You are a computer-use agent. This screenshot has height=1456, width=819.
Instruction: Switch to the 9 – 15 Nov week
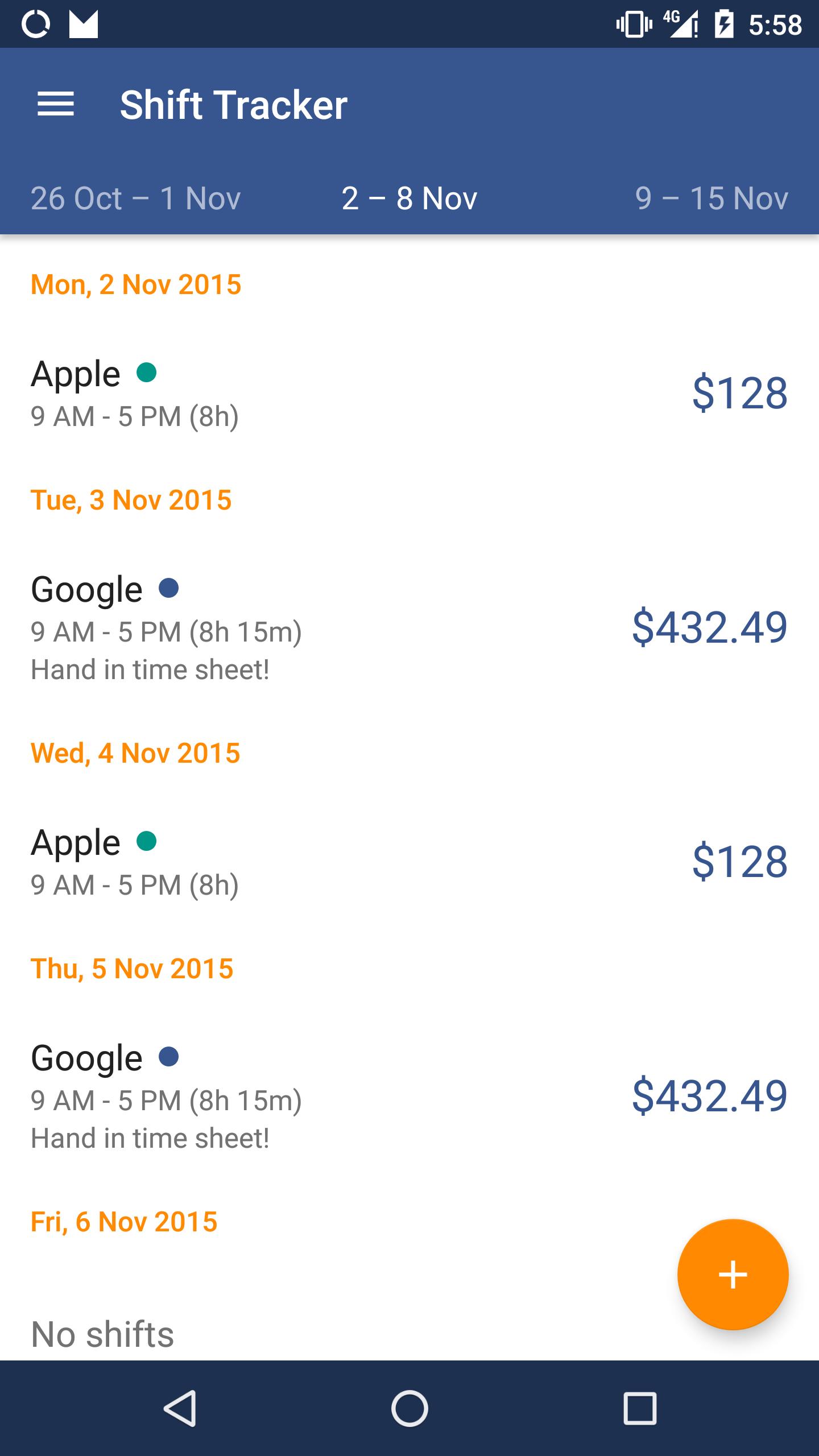[711, 198]
